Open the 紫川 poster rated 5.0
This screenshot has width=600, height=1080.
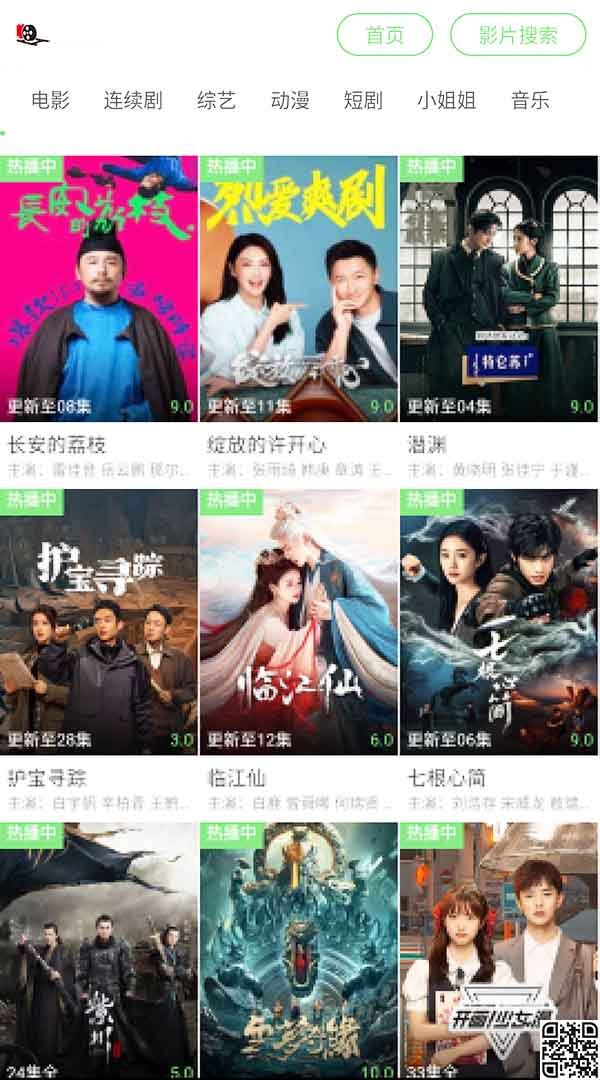point(99,950)
